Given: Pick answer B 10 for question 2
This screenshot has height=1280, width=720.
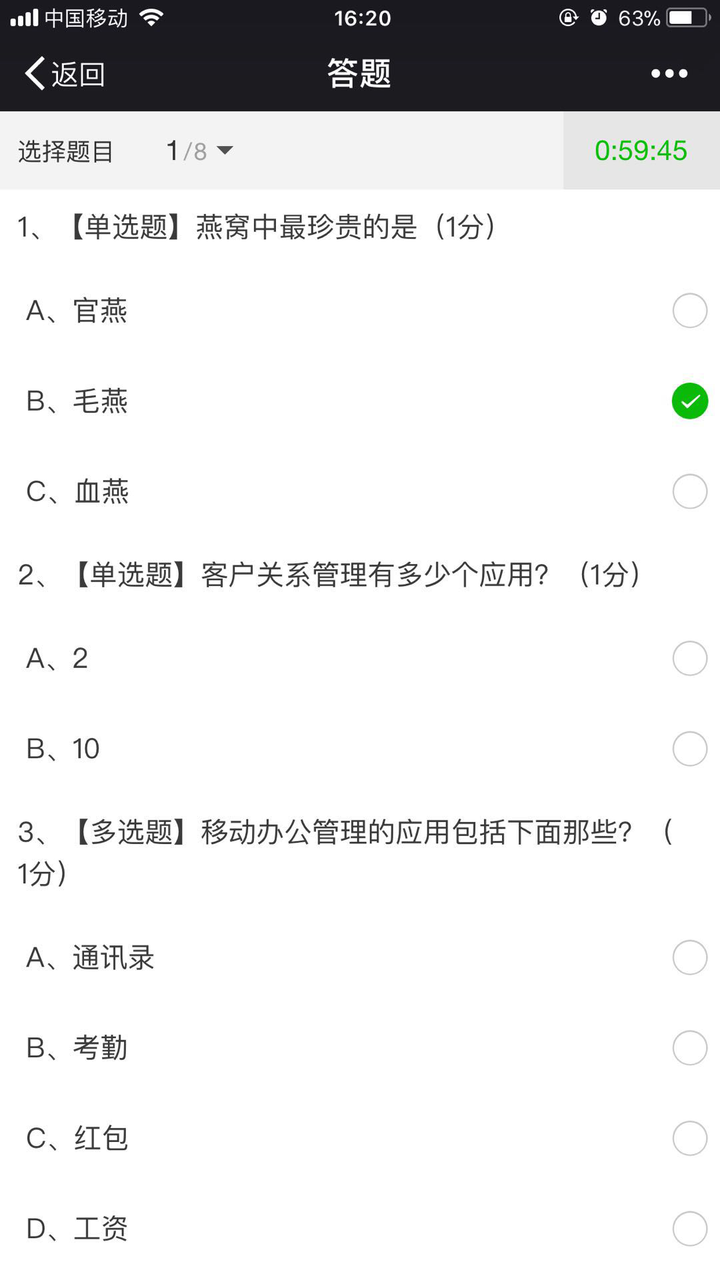Looking at the screenshot, I should coord(360,748).
